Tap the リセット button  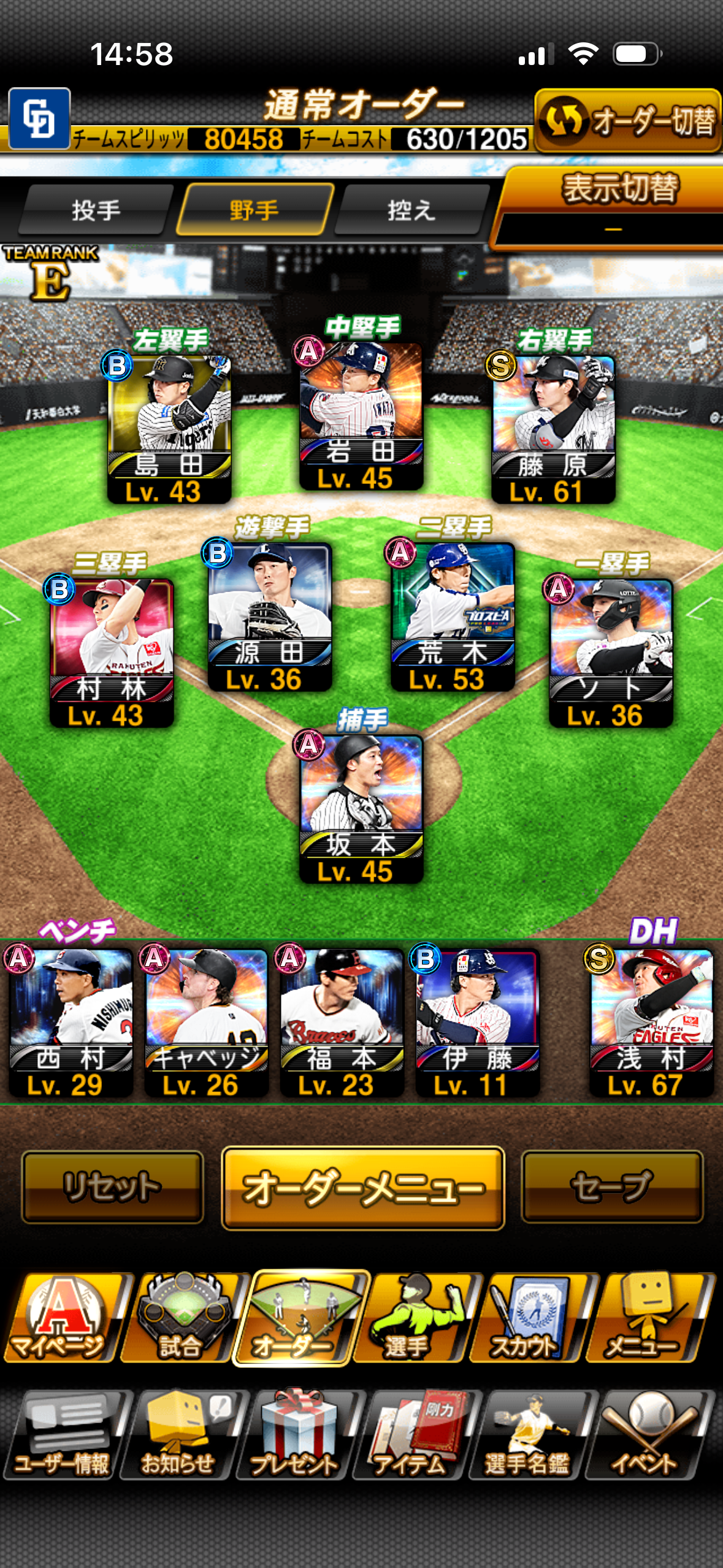point(112,1186)
